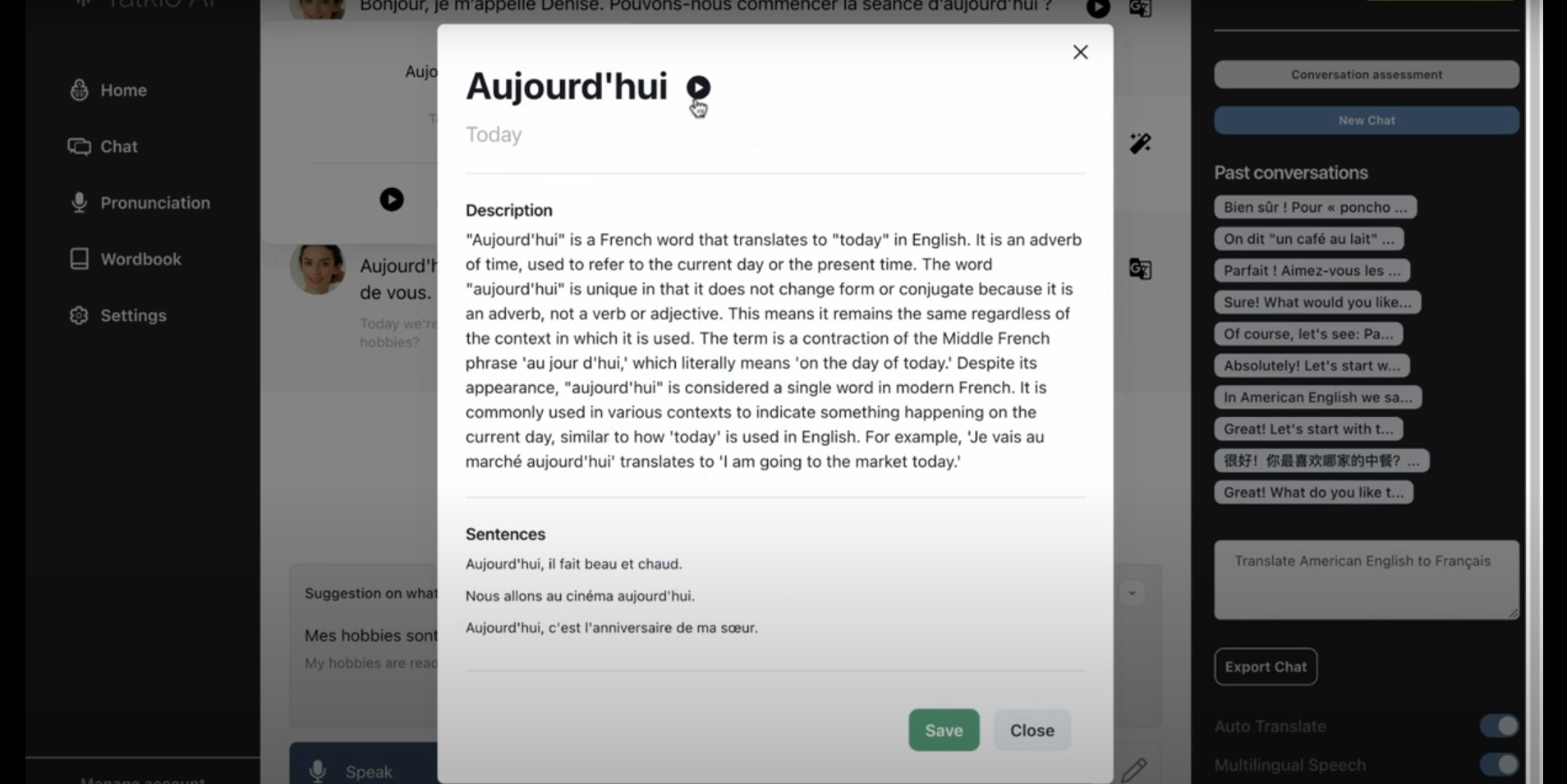Save the word Aujourd'hui
Viewport: 1567px width, 784px height.
pos(944,730)
